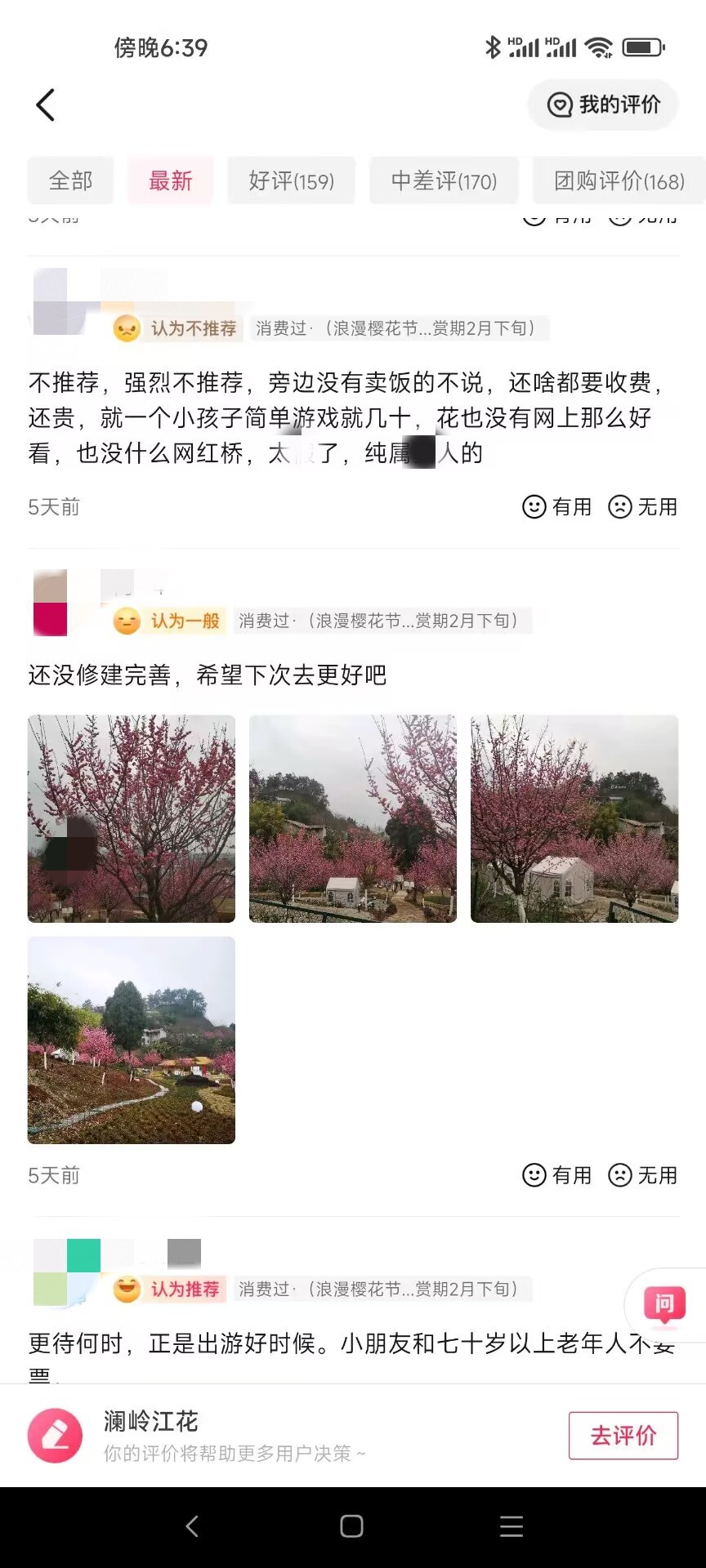Mark the 不推荐 review as 无用
The height and width of the screenshot is (1568, 706).
pyautogui.click(x=643, y=507)
